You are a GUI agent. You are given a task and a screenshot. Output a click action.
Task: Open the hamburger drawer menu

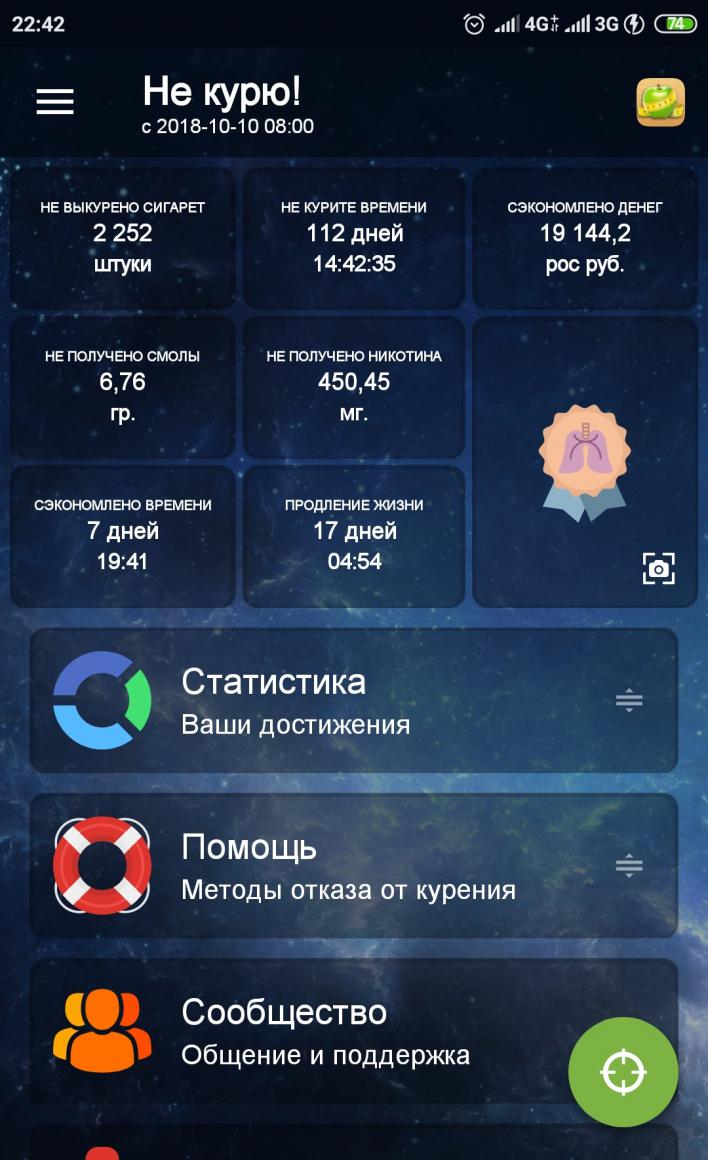tap(55, 101)
